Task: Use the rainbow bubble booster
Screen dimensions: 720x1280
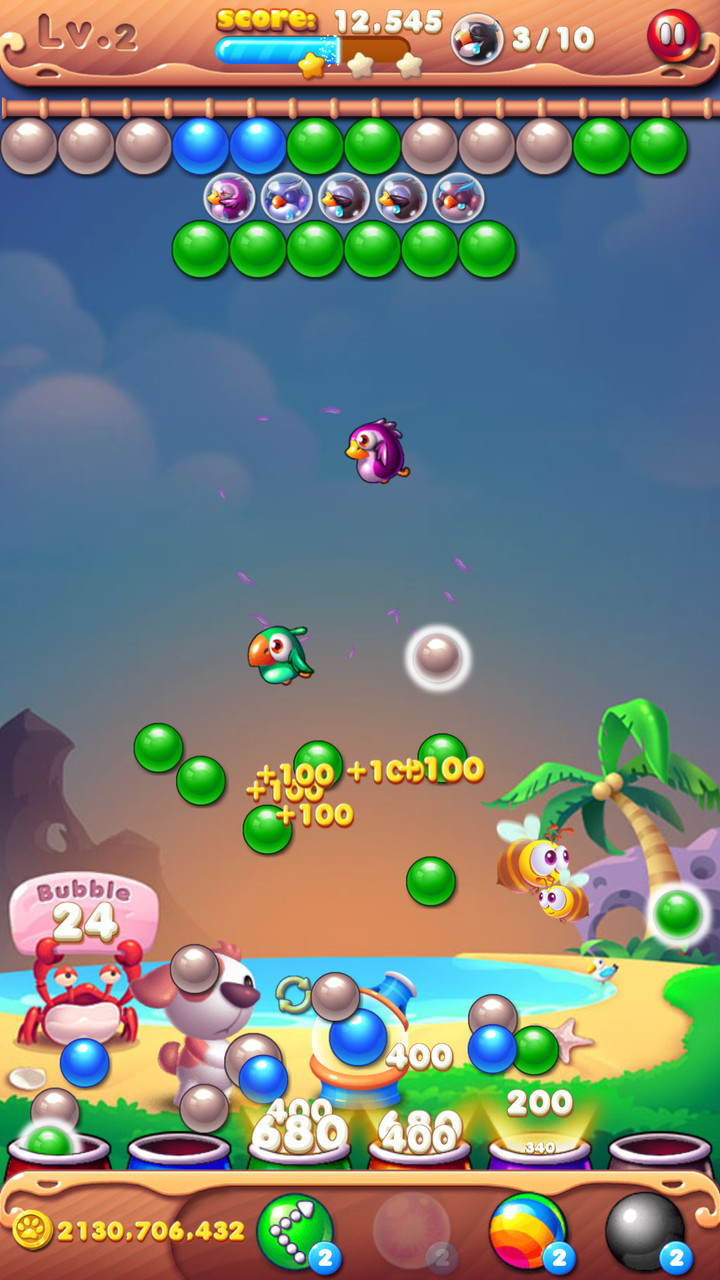Action: click(x=527, y=1230)
